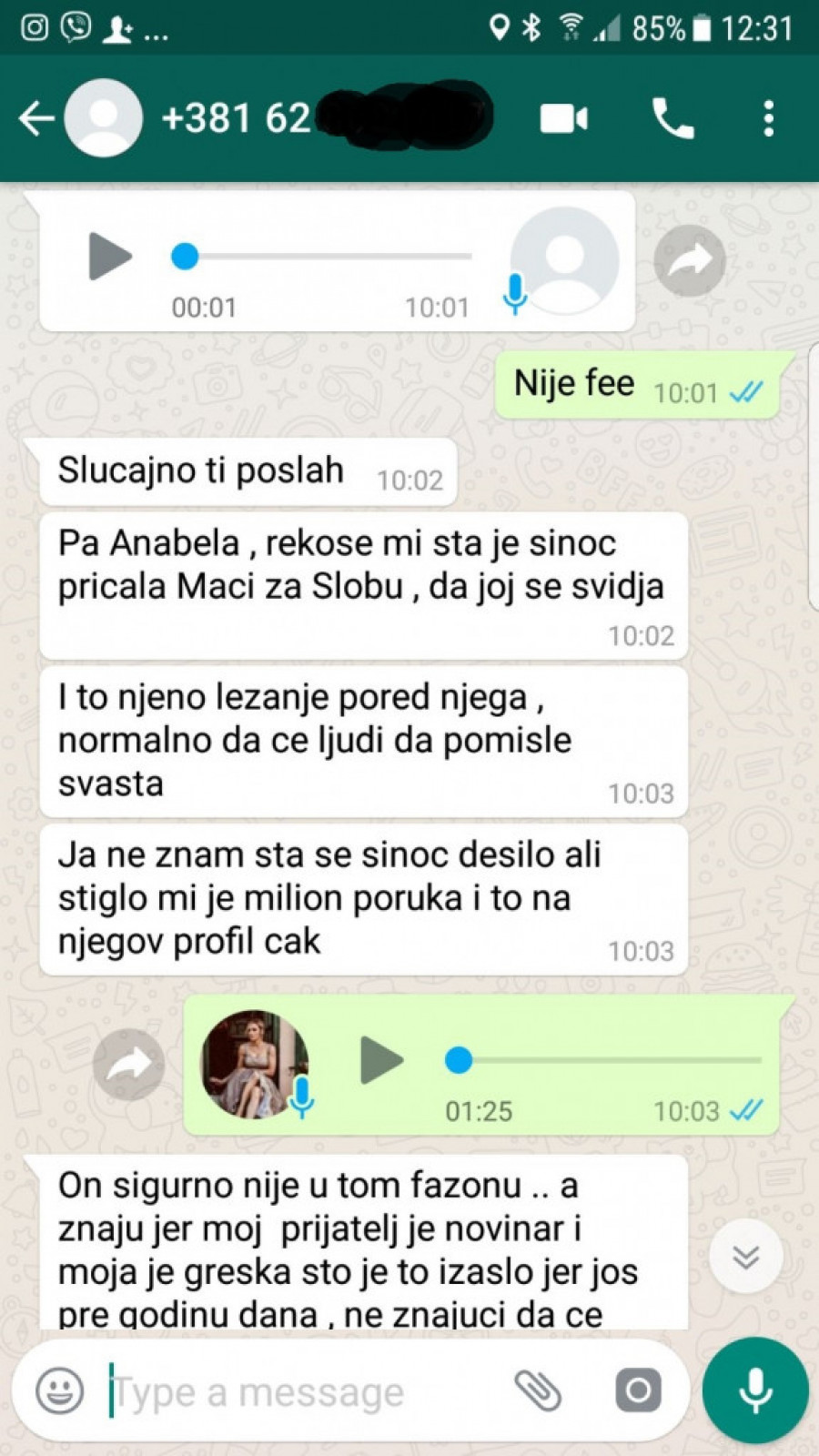The image size is (819, 1456).
Task: Forward the sent 01:25 voice message
Action: point(129,1064)
